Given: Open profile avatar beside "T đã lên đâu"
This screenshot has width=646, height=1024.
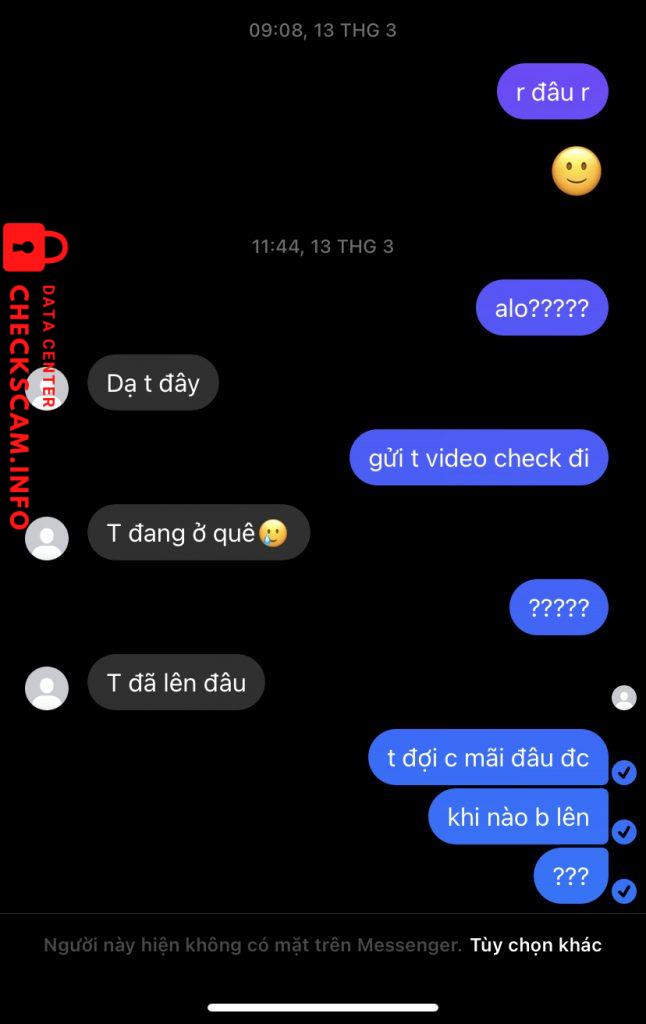Looking at the screenshot, I should pyautogui.click(x=47, y=688).
